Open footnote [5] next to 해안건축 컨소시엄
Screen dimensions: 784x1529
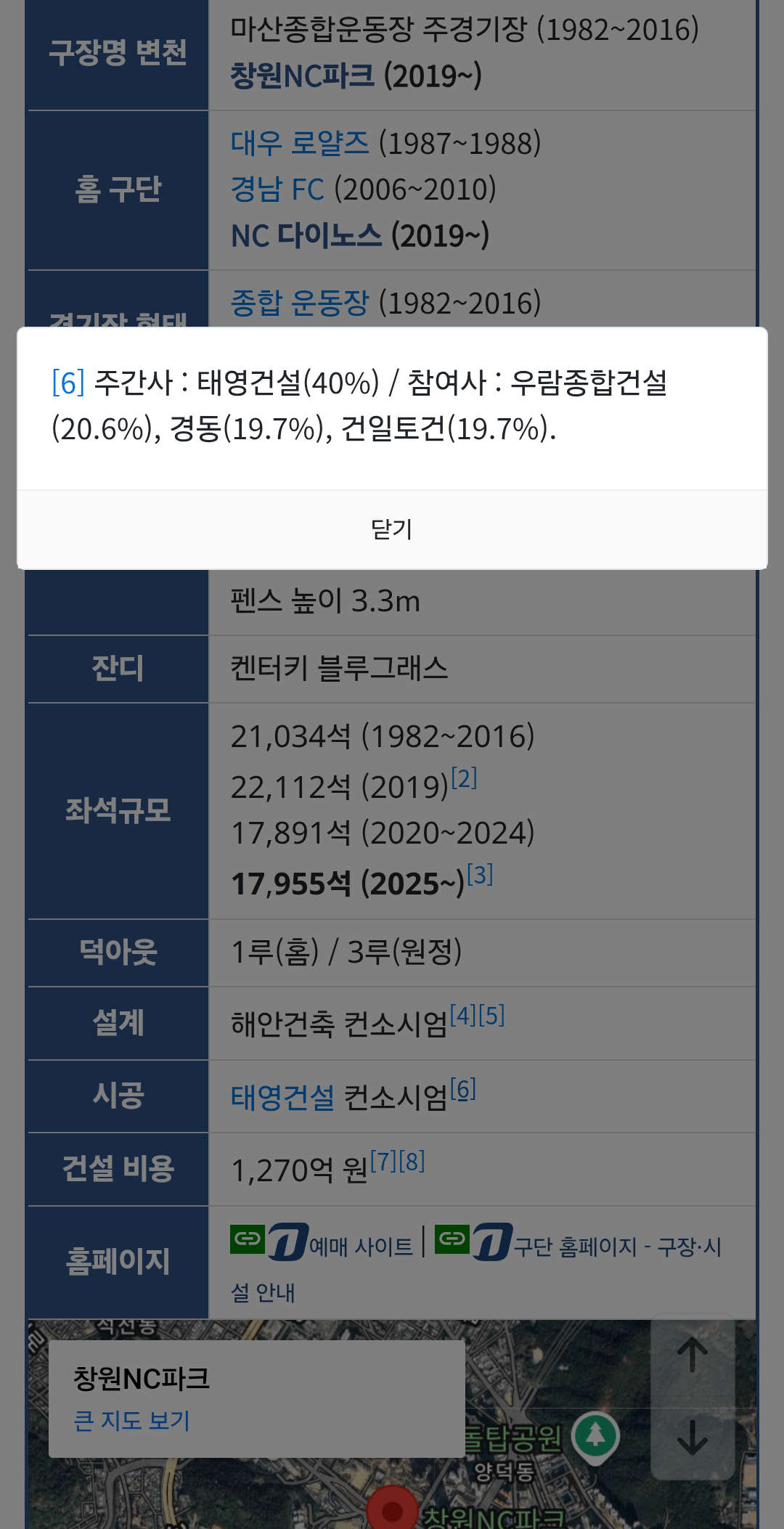click(491, 1015)
